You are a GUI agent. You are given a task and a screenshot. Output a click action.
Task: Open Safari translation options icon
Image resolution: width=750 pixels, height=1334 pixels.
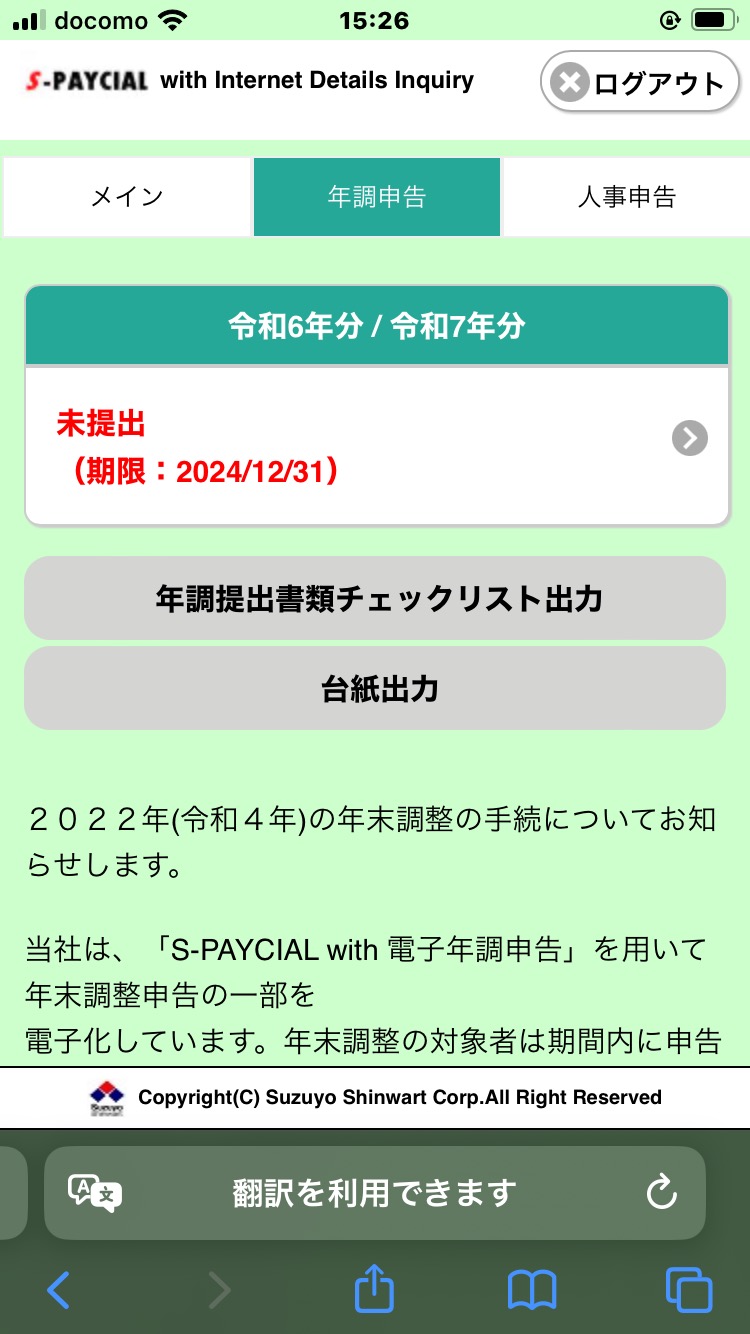95,1192
